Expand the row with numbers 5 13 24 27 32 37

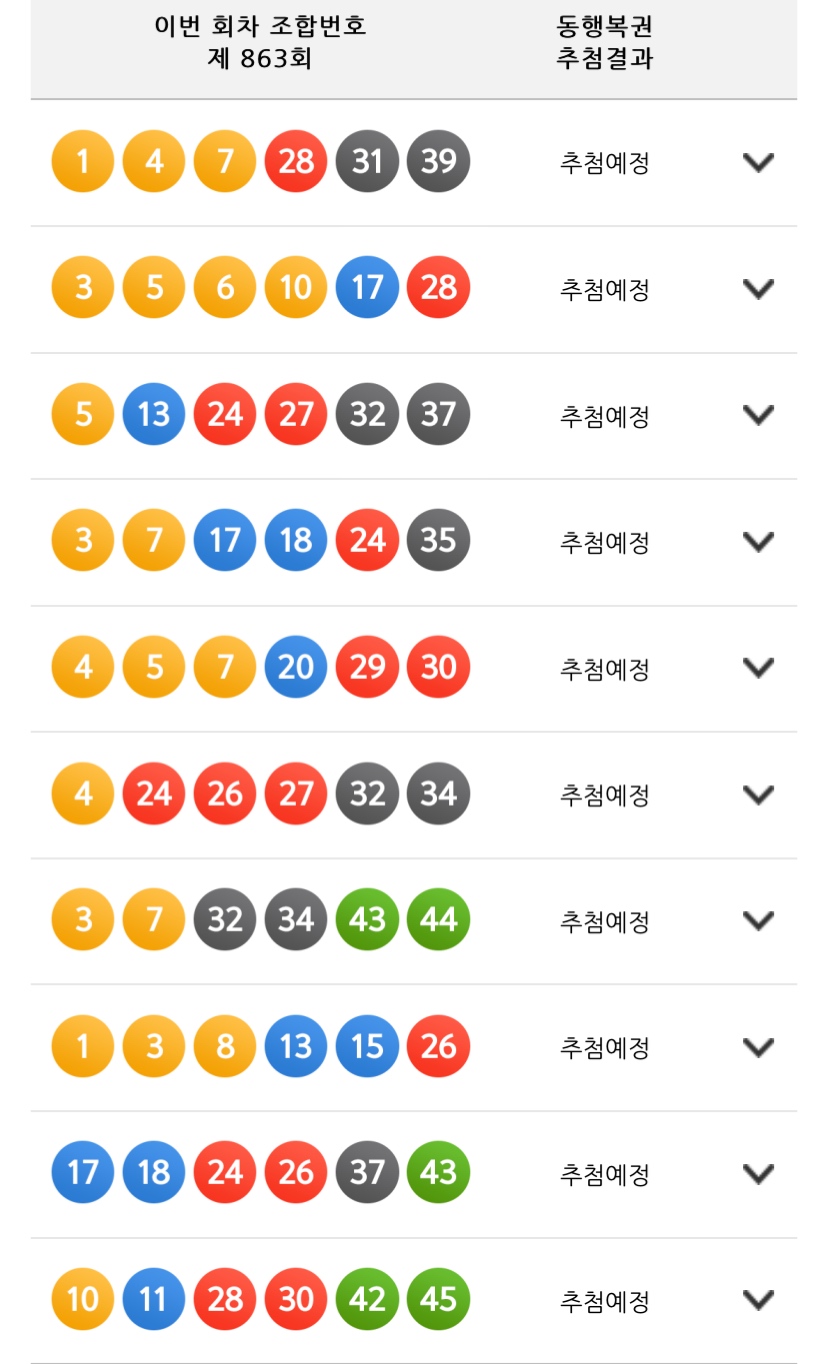[759, 415]
